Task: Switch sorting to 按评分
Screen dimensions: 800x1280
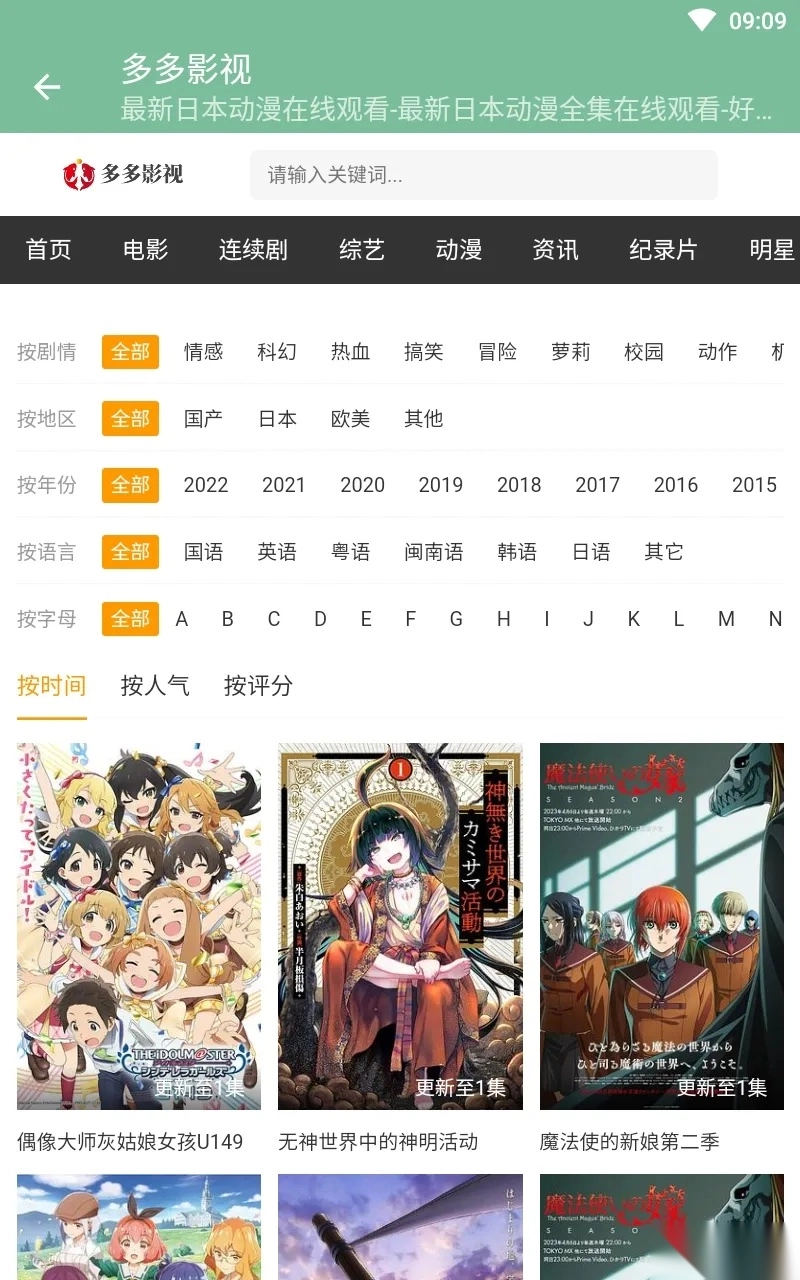Action: click(258, 686)
